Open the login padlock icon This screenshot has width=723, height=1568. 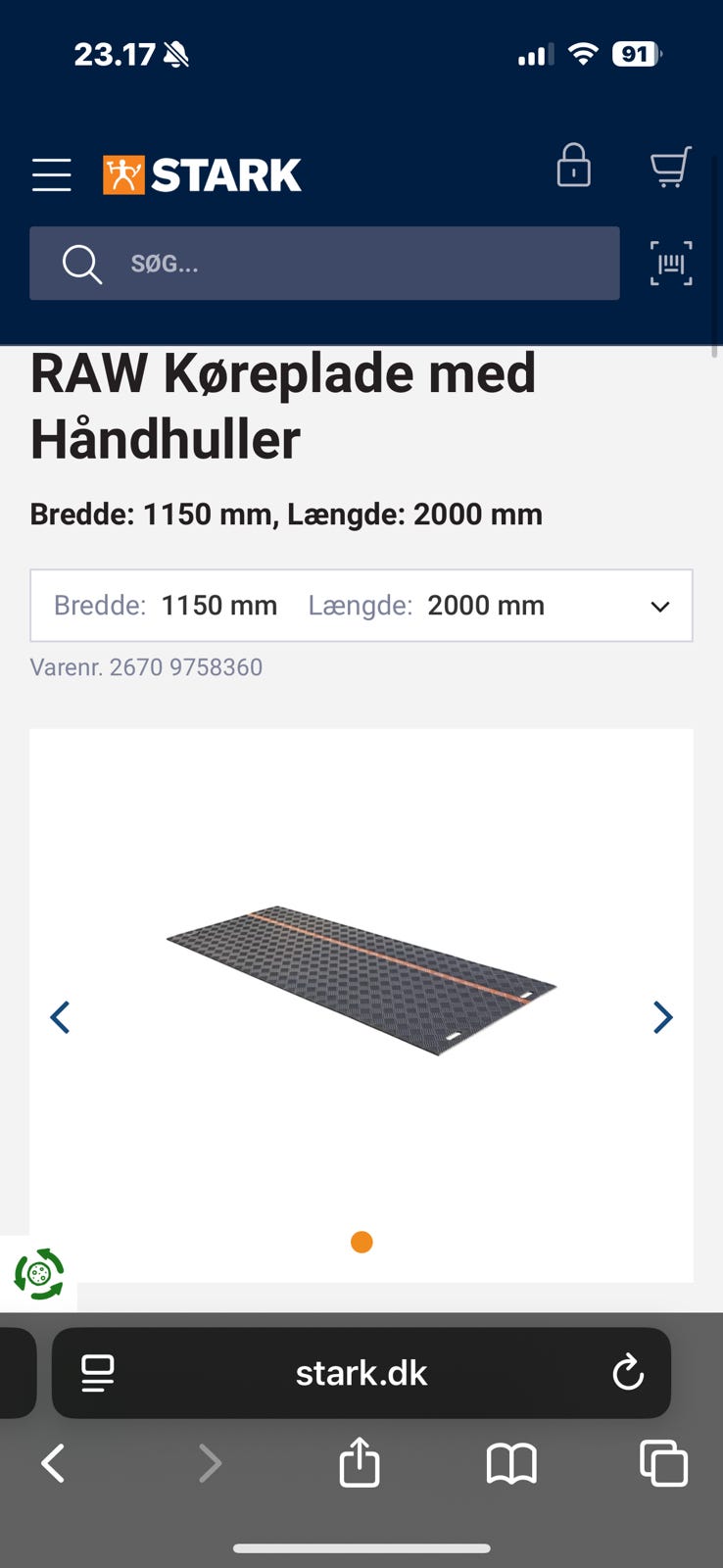coord(573,167)
